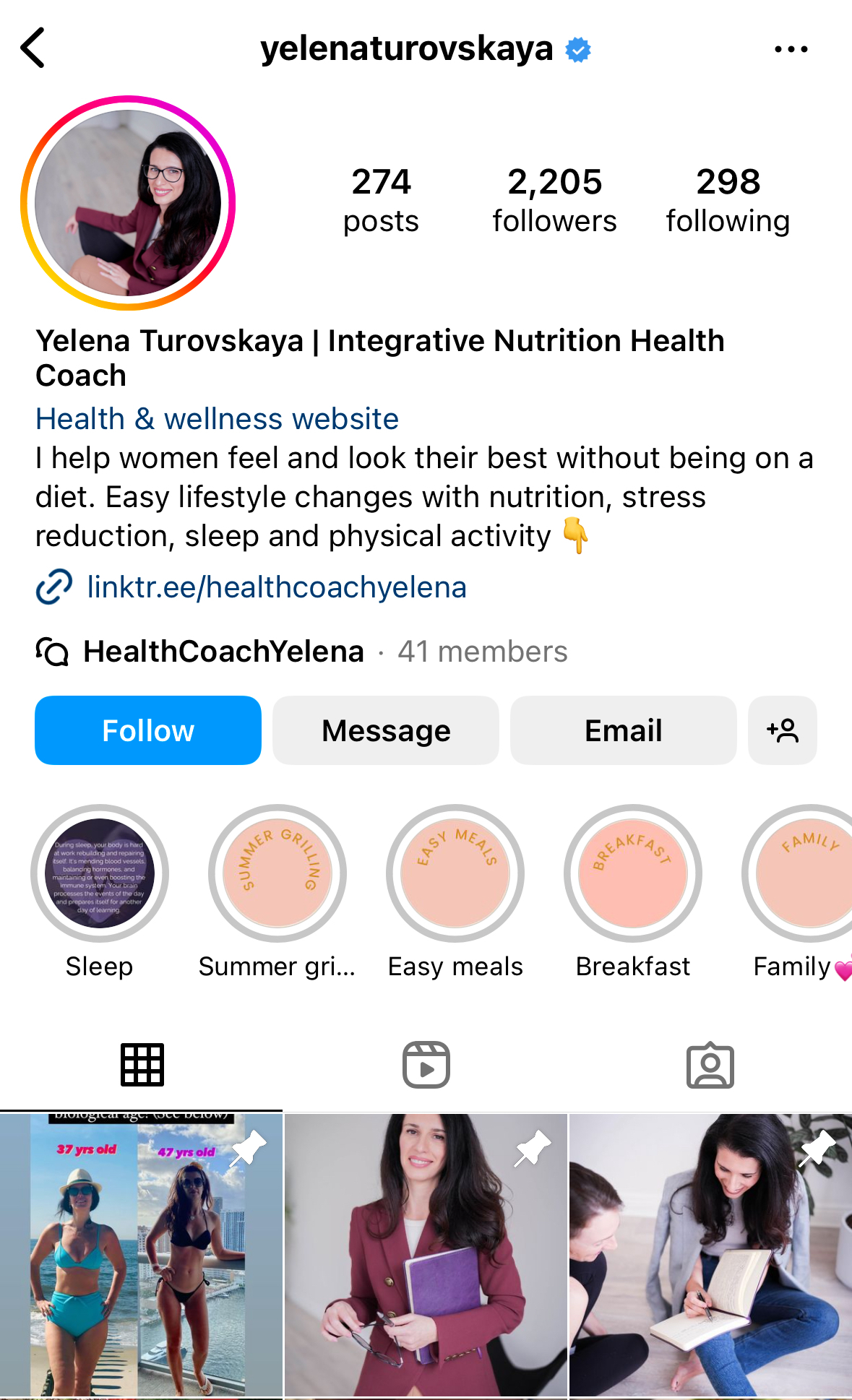852x1400 pixels.
Task: Open the HealthCoachYelena broadcast channel
Action: coord(224,652)
